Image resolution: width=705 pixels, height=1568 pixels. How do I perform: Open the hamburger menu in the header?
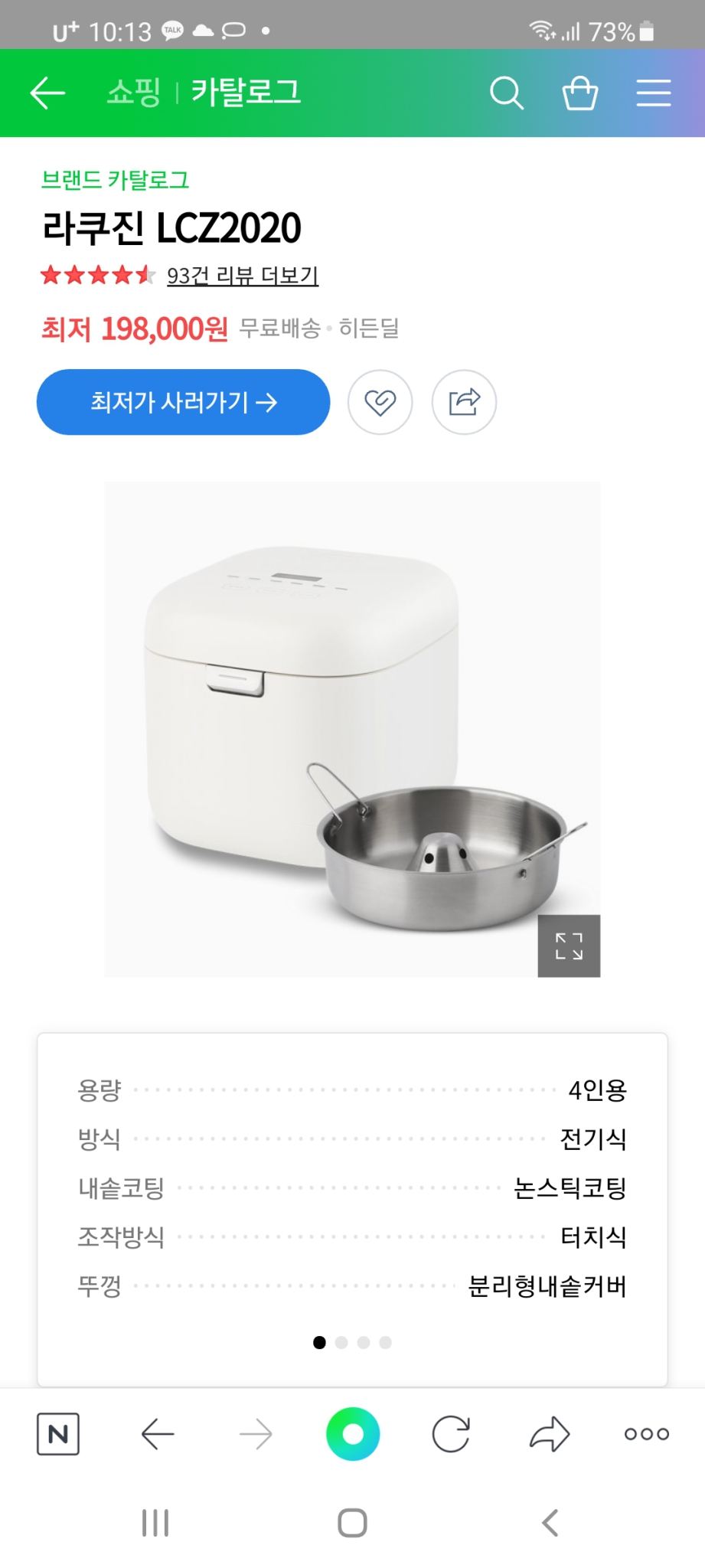(653, 93)
